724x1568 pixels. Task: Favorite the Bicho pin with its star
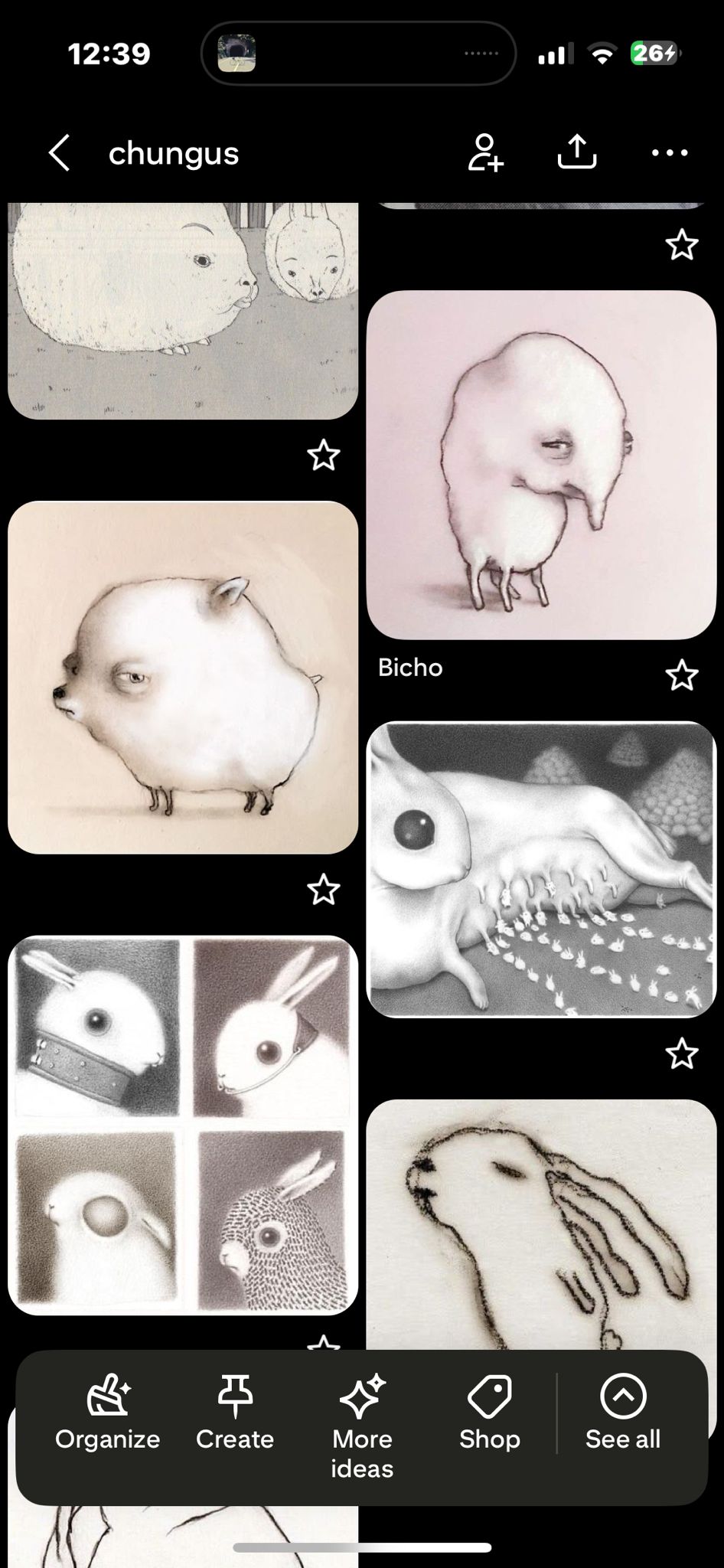coord(681,675)
